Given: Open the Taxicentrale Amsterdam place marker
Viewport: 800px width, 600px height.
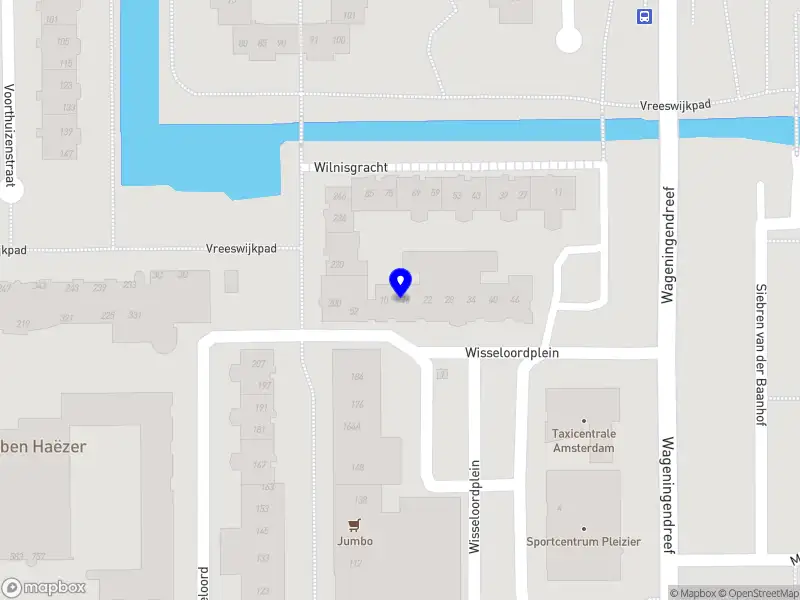Looking at the screenshot, I should pos(584,421).
